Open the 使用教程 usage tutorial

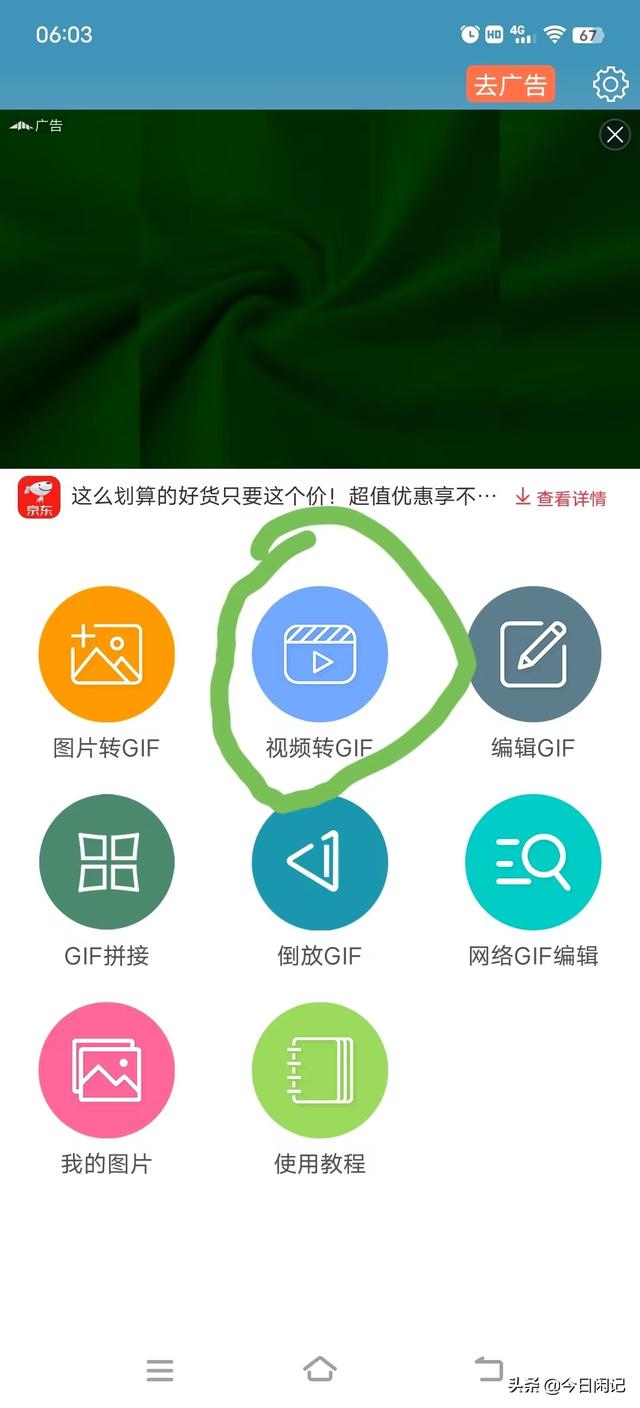[320, 1071]
